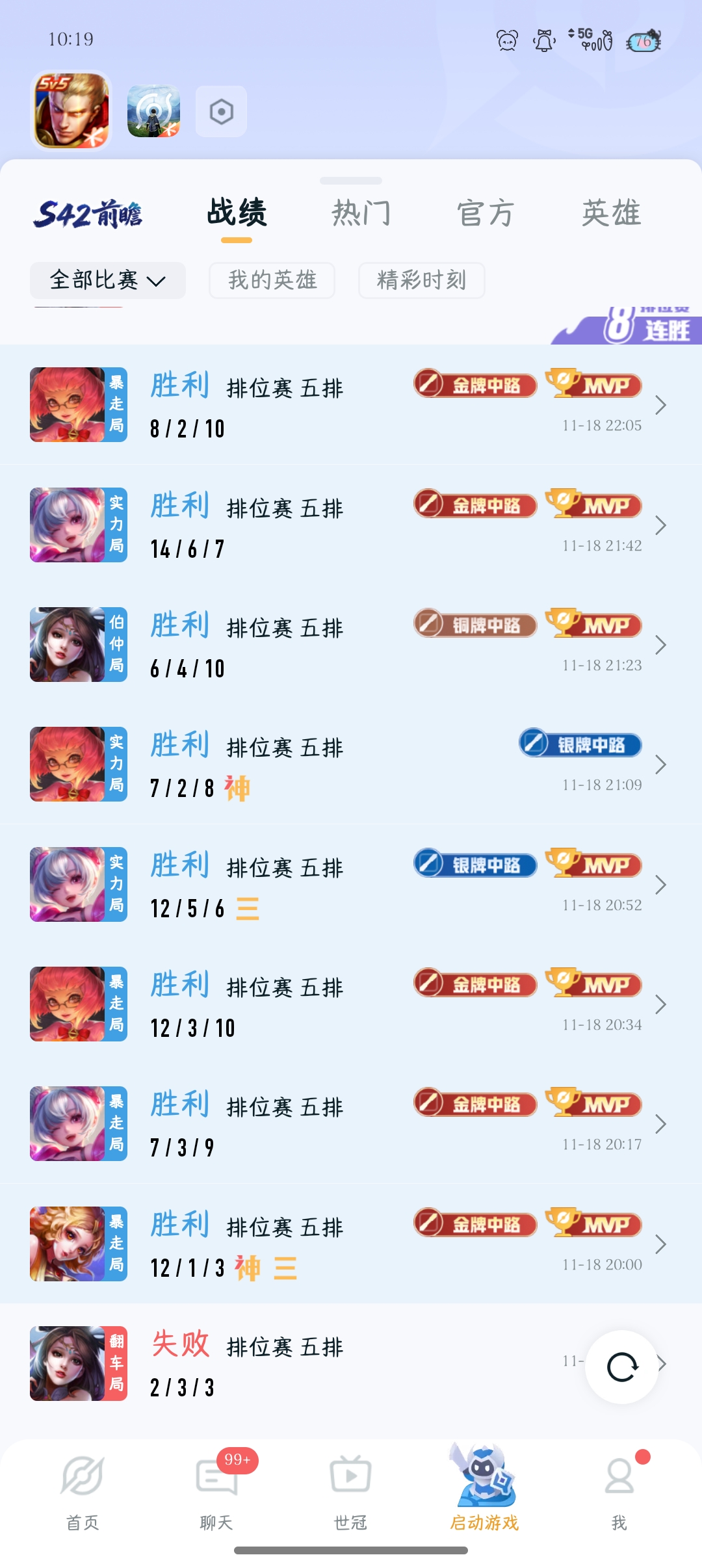Select the second game icon
The height and width of the screenshot is (1568, 702).
click(x=153, y=111)
